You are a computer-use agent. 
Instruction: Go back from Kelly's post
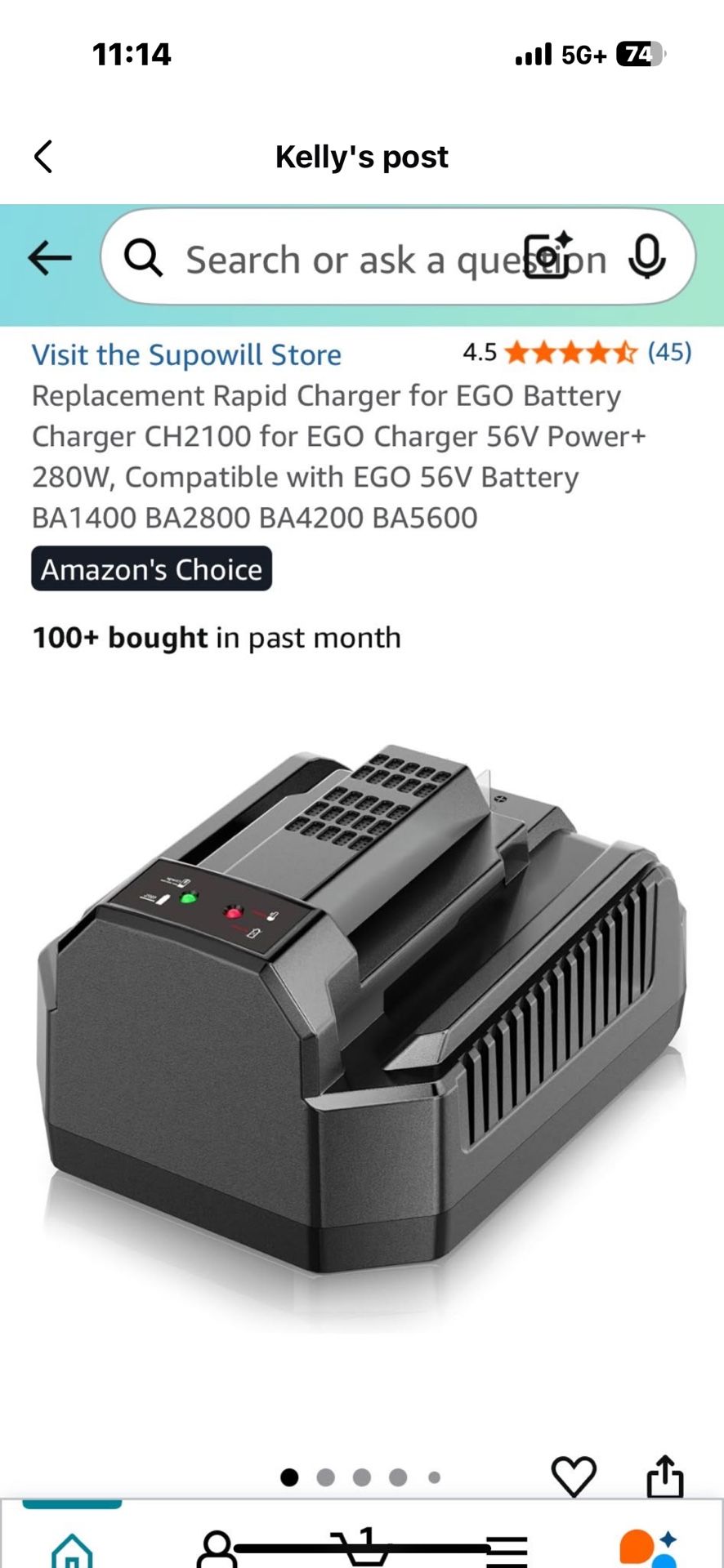43,156
